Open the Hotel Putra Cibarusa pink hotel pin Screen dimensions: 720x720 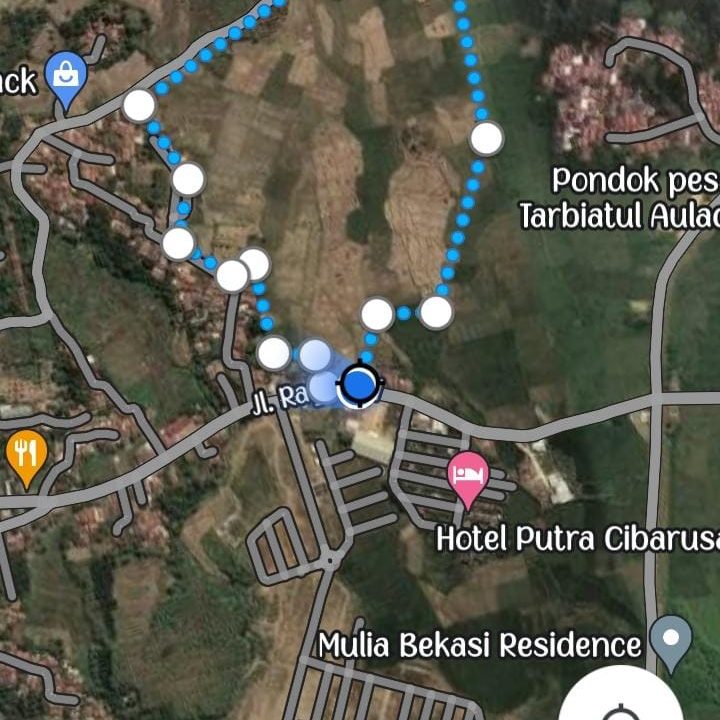(468, 472)
